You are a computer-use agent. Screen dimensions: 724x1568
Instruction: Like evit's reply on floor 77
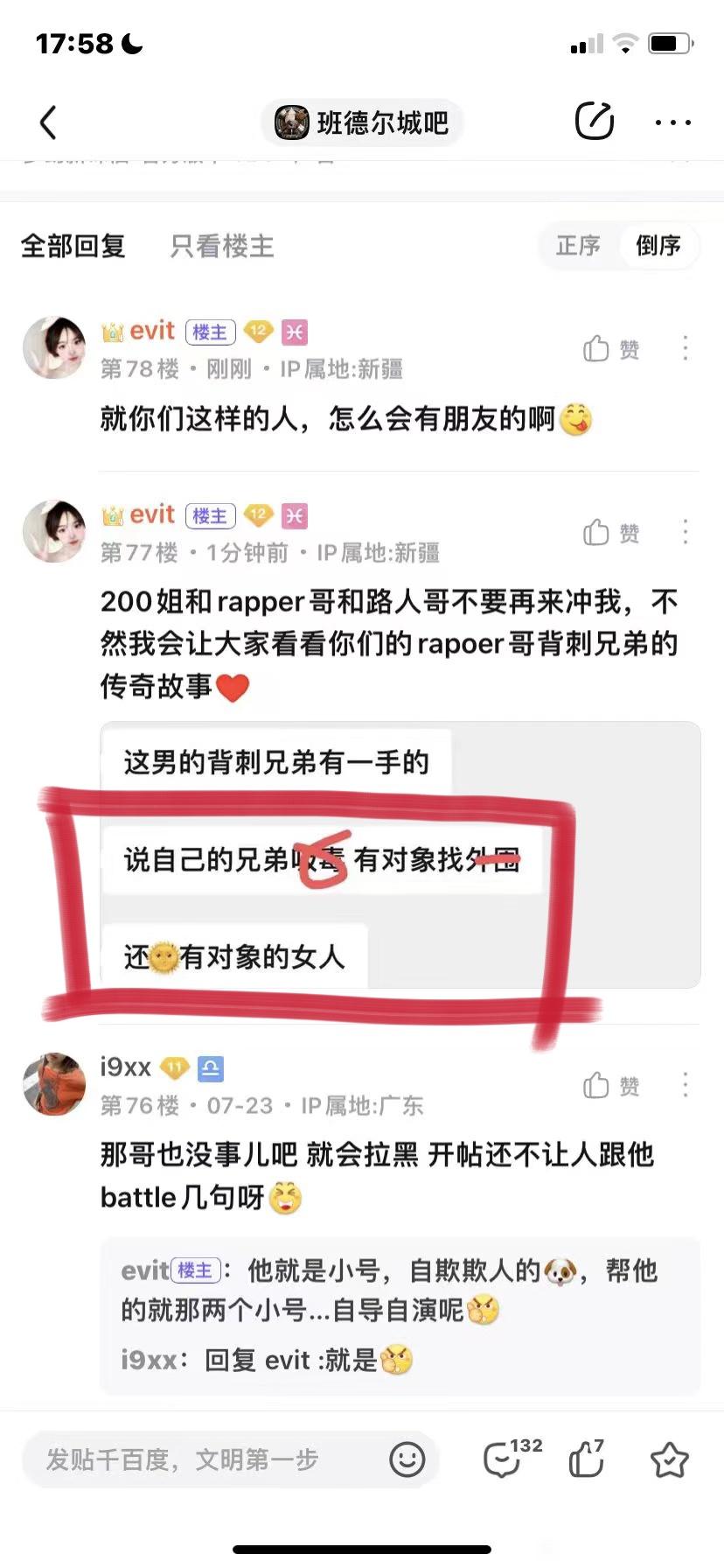[x=611, y=532]
